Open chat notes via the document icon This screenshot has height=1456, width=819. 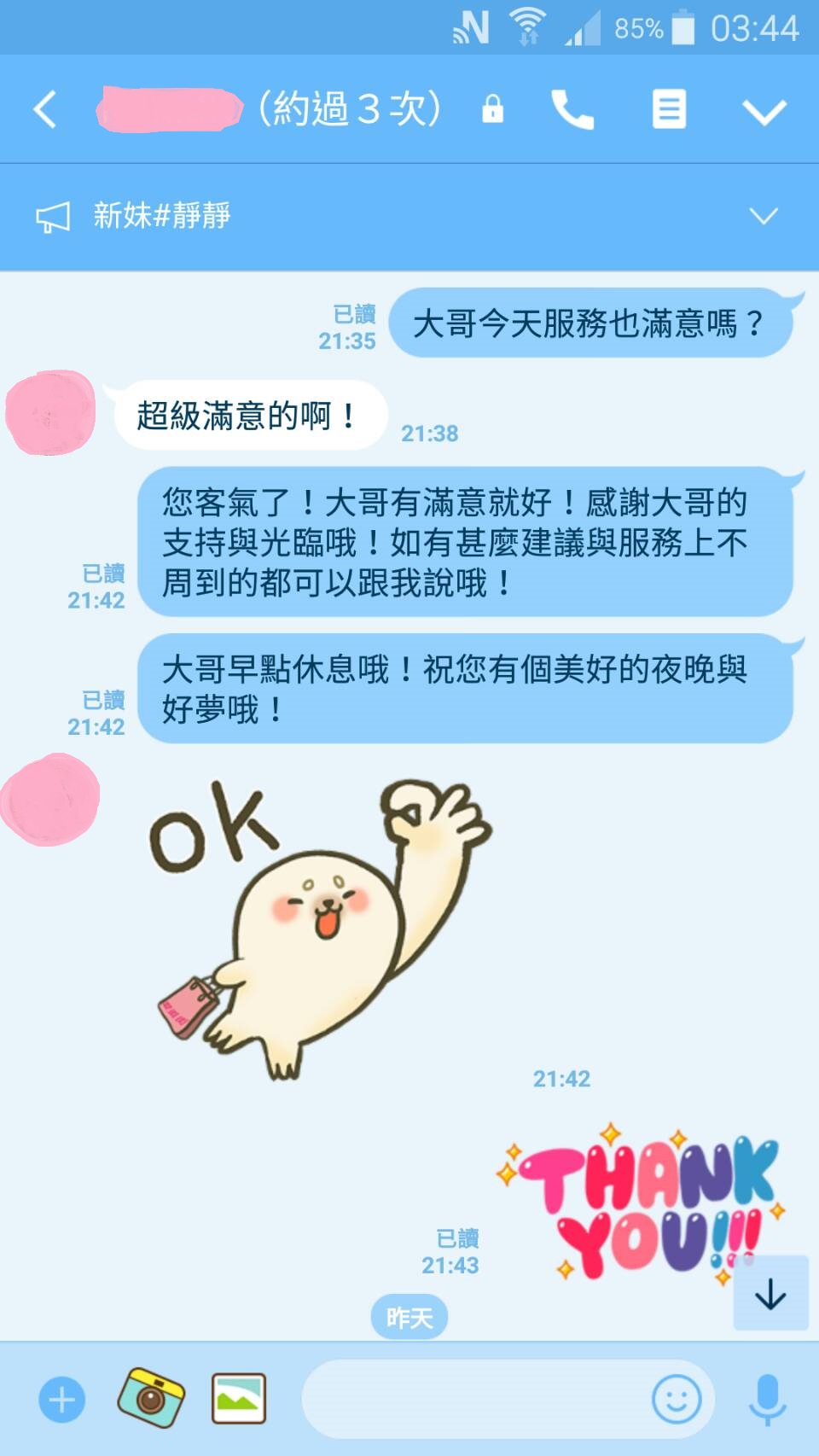pyautogui.click(x=669, y=109)
